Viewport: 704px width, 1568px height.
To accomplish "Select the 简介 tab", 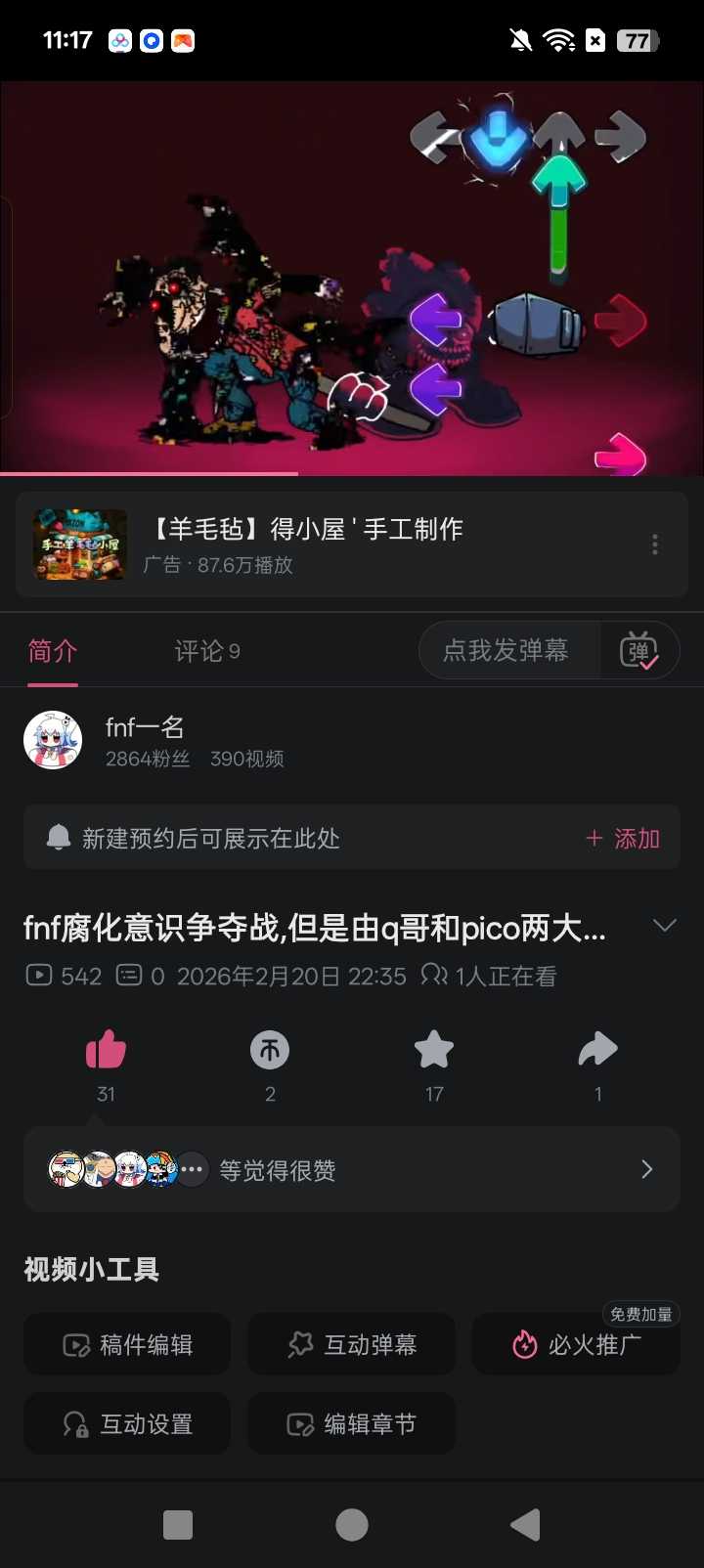I will coord(53,651).
